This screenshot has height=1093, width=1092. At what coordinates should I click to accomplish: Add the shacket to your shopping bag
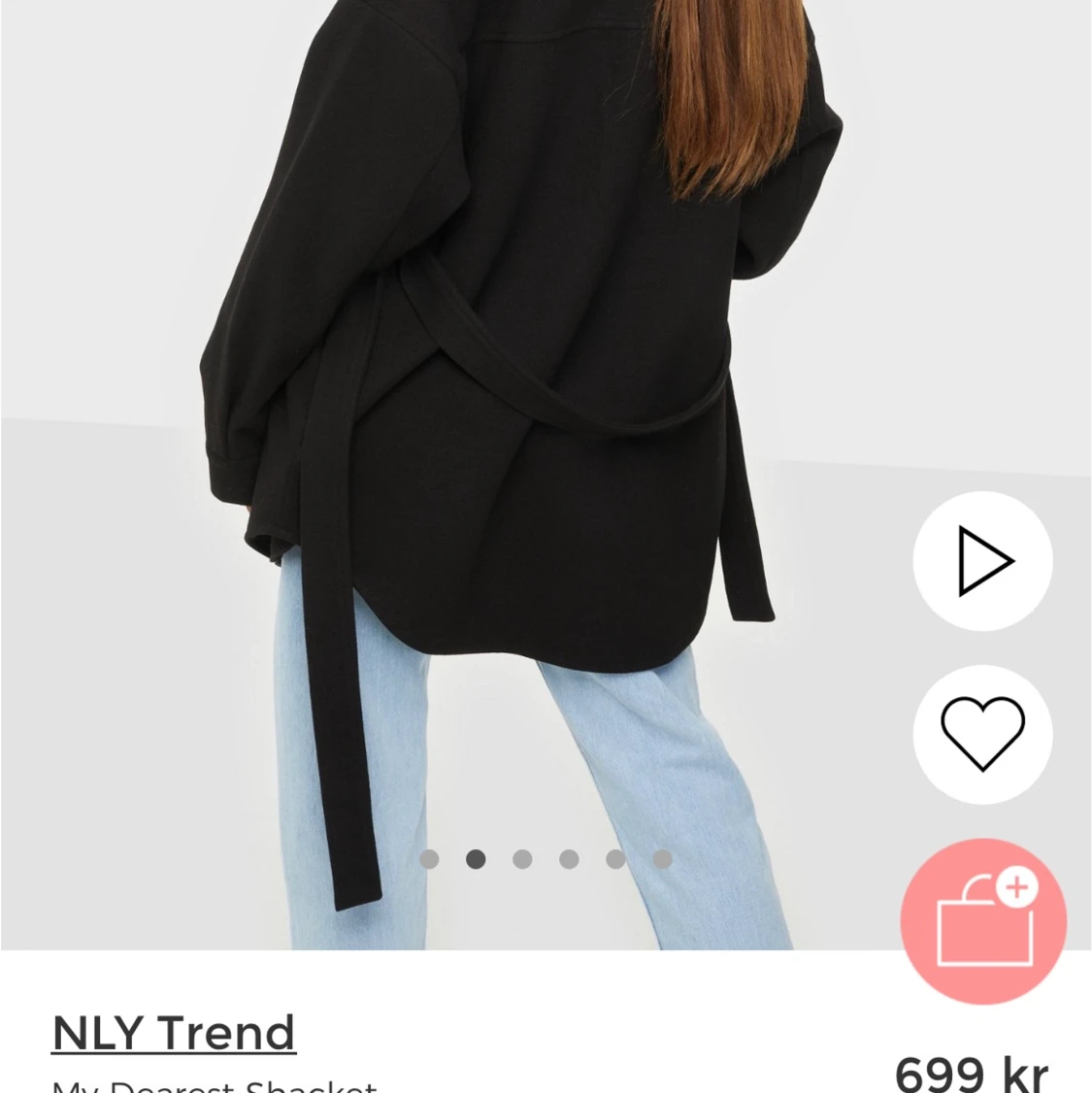click(981, 920)
